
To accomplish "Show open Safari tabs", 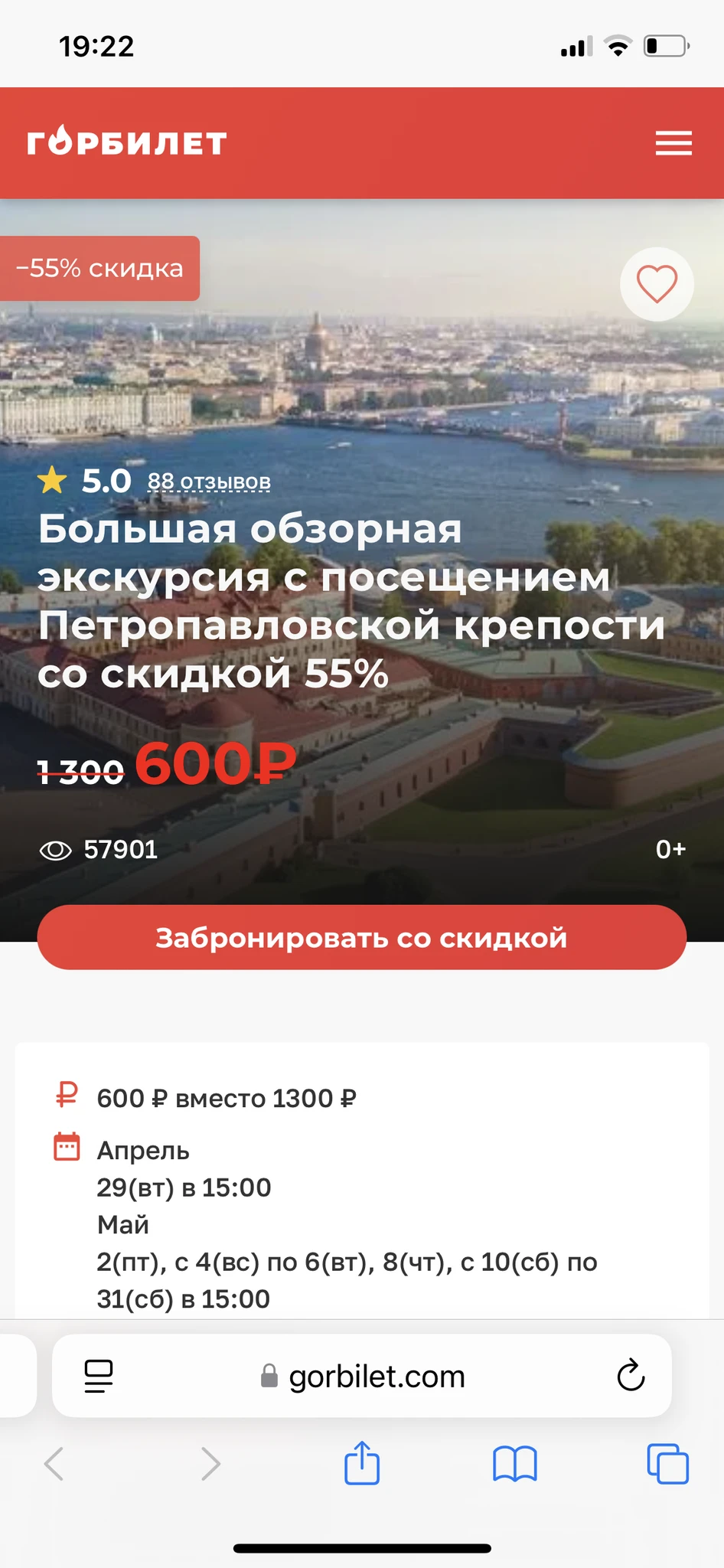I will [667, 1464].
